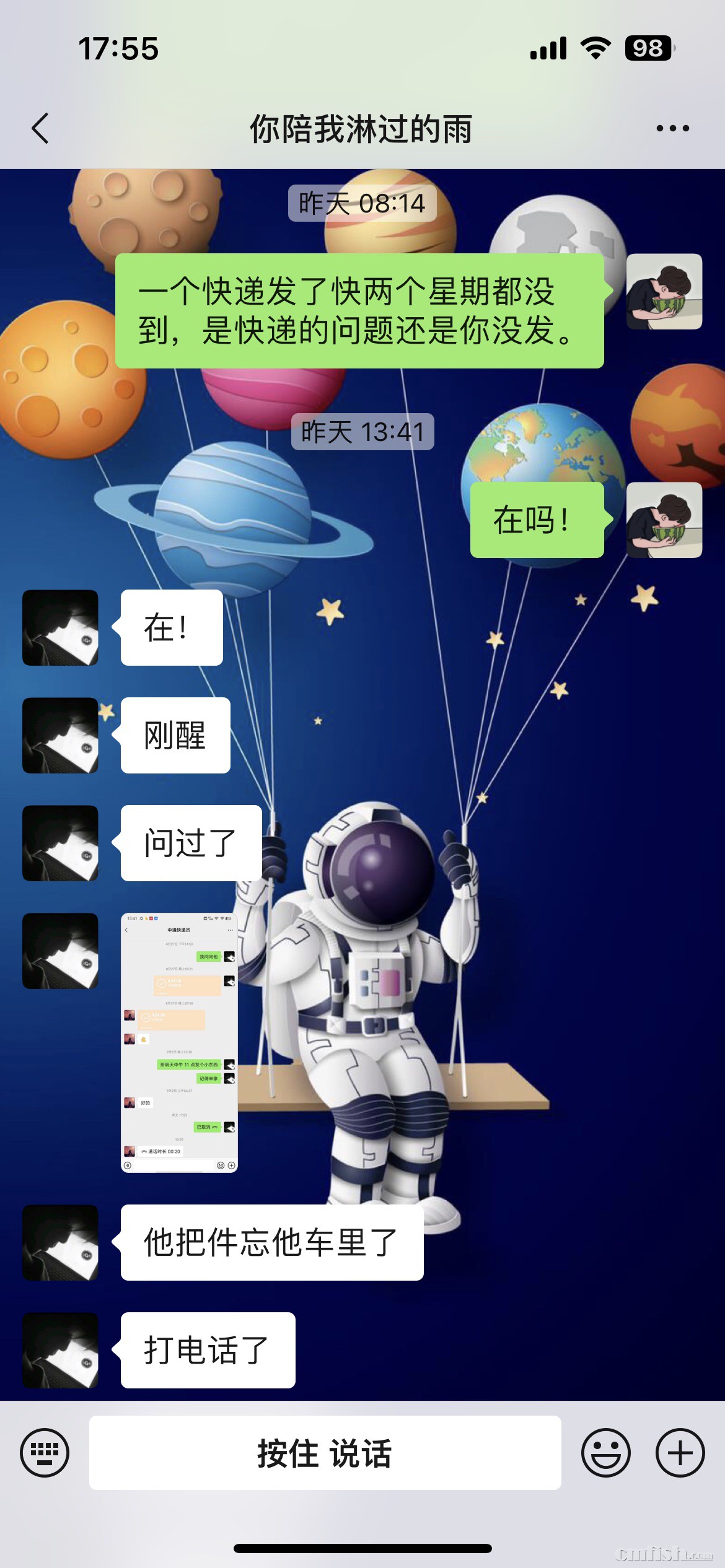The image size is (725, 1568).
Task: Switch to keyboard text input
Action: coord(45,1452)
